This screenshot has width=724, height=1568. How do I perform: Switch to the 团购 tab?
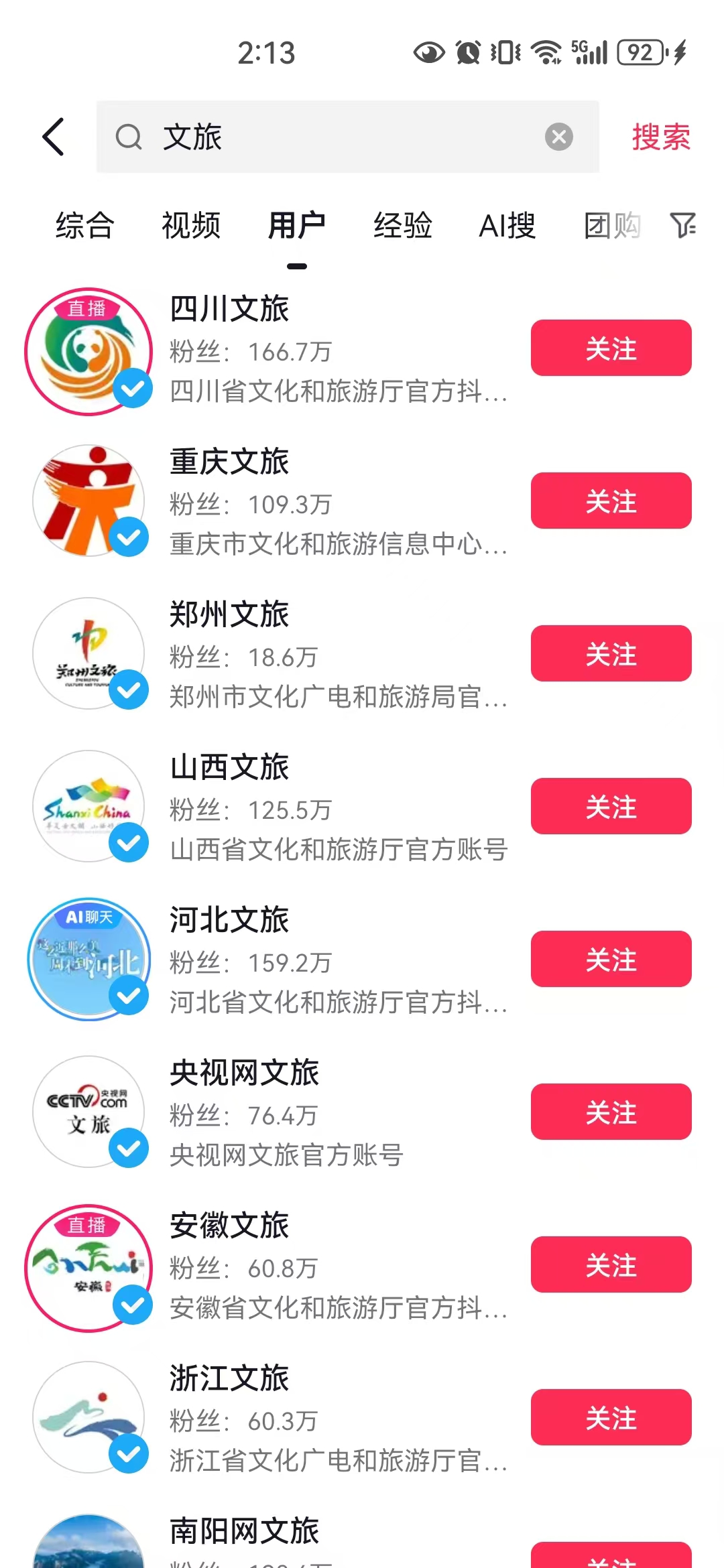tap(611, 225)
